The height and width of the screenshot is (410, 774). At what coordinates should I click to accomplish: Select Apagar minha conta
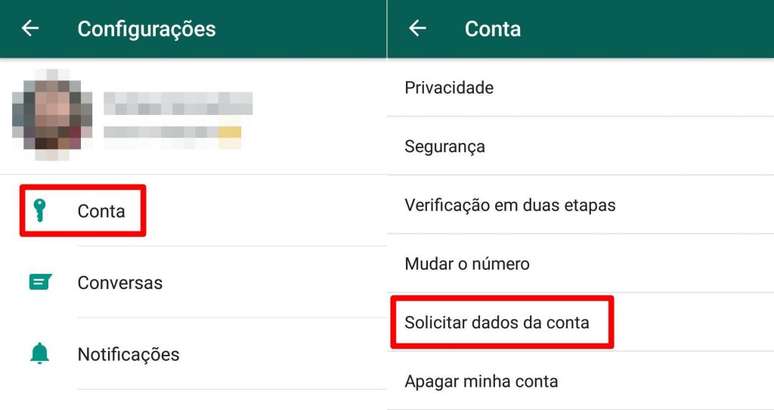(x=481, y=381)
